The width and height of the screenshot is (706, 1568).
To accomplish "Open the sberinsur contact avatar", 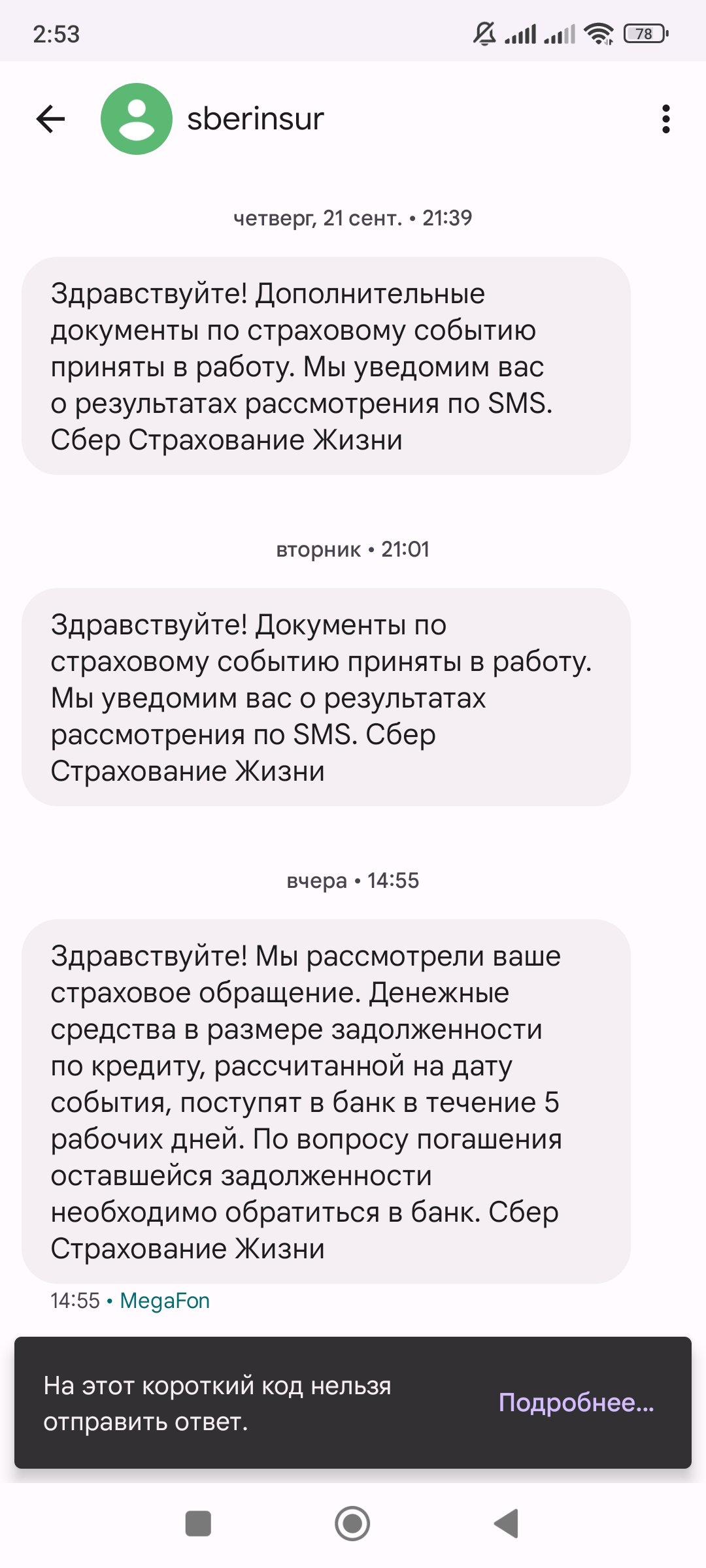I will tap(137, 119).
